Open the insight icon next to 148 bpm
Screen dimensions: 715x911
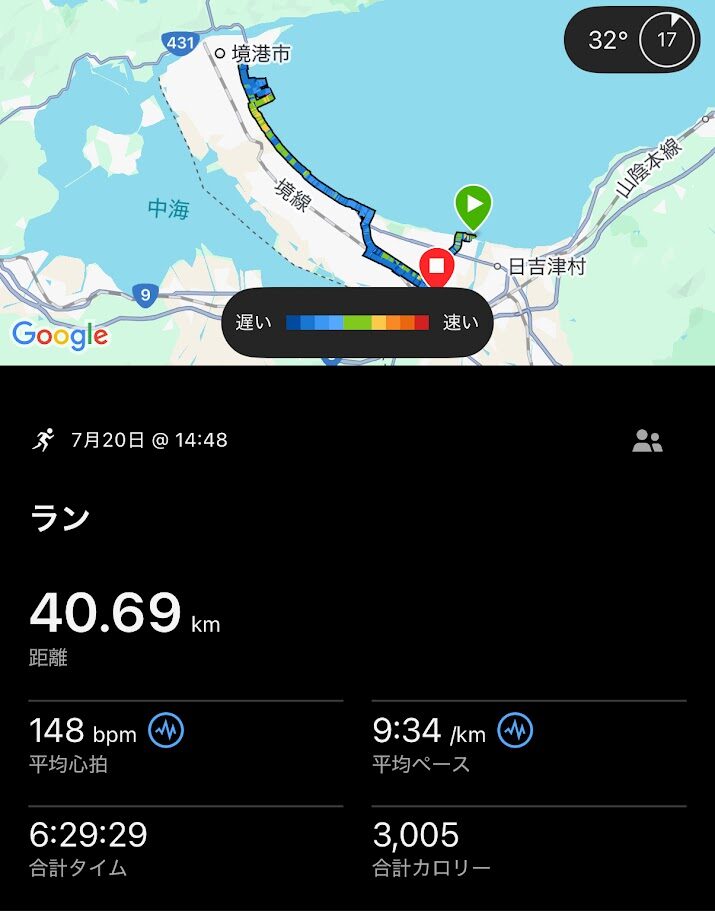pyautogui.click(x=166, y=731)
